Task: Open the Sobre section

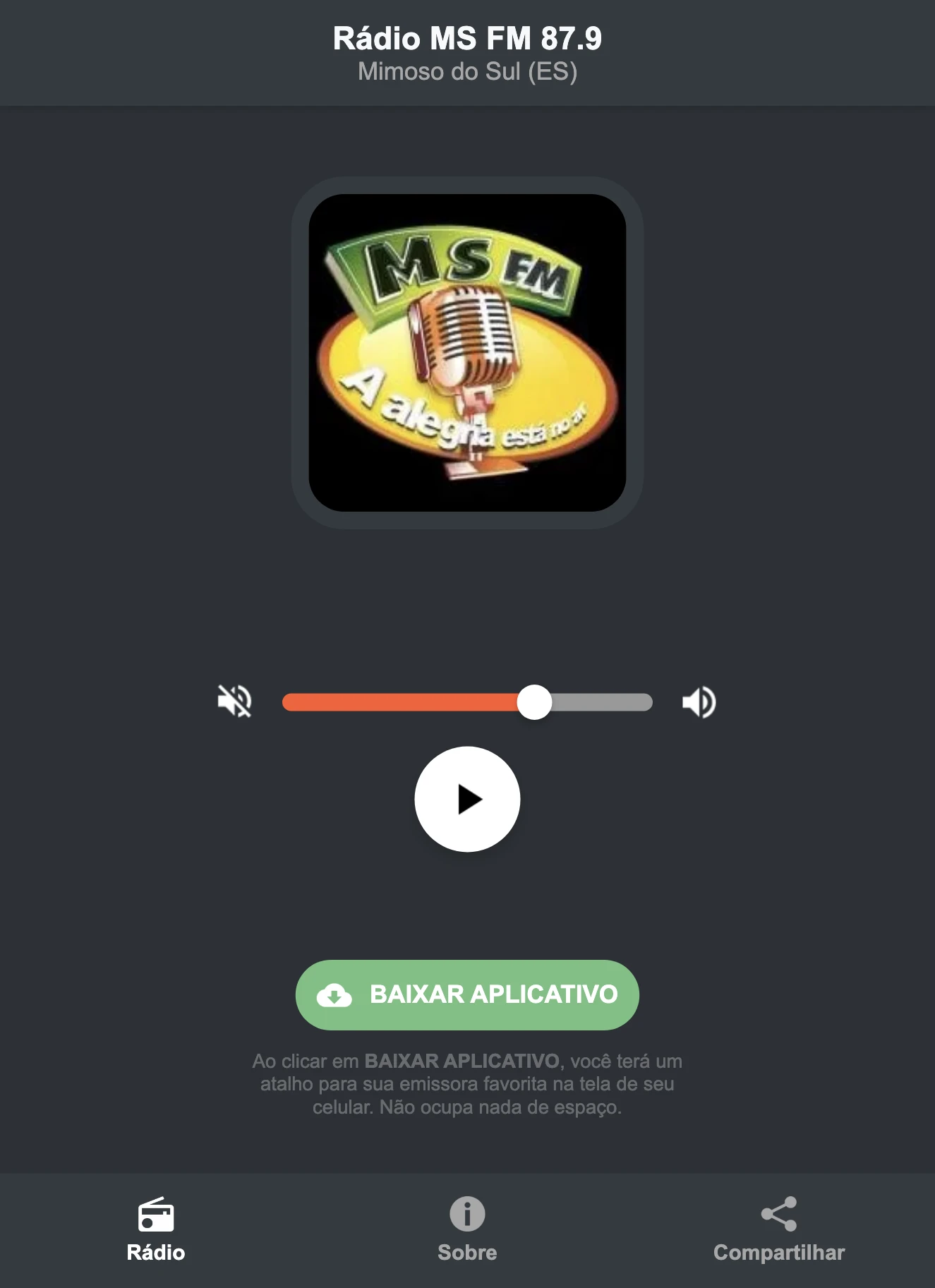Action: [467, 1224]
